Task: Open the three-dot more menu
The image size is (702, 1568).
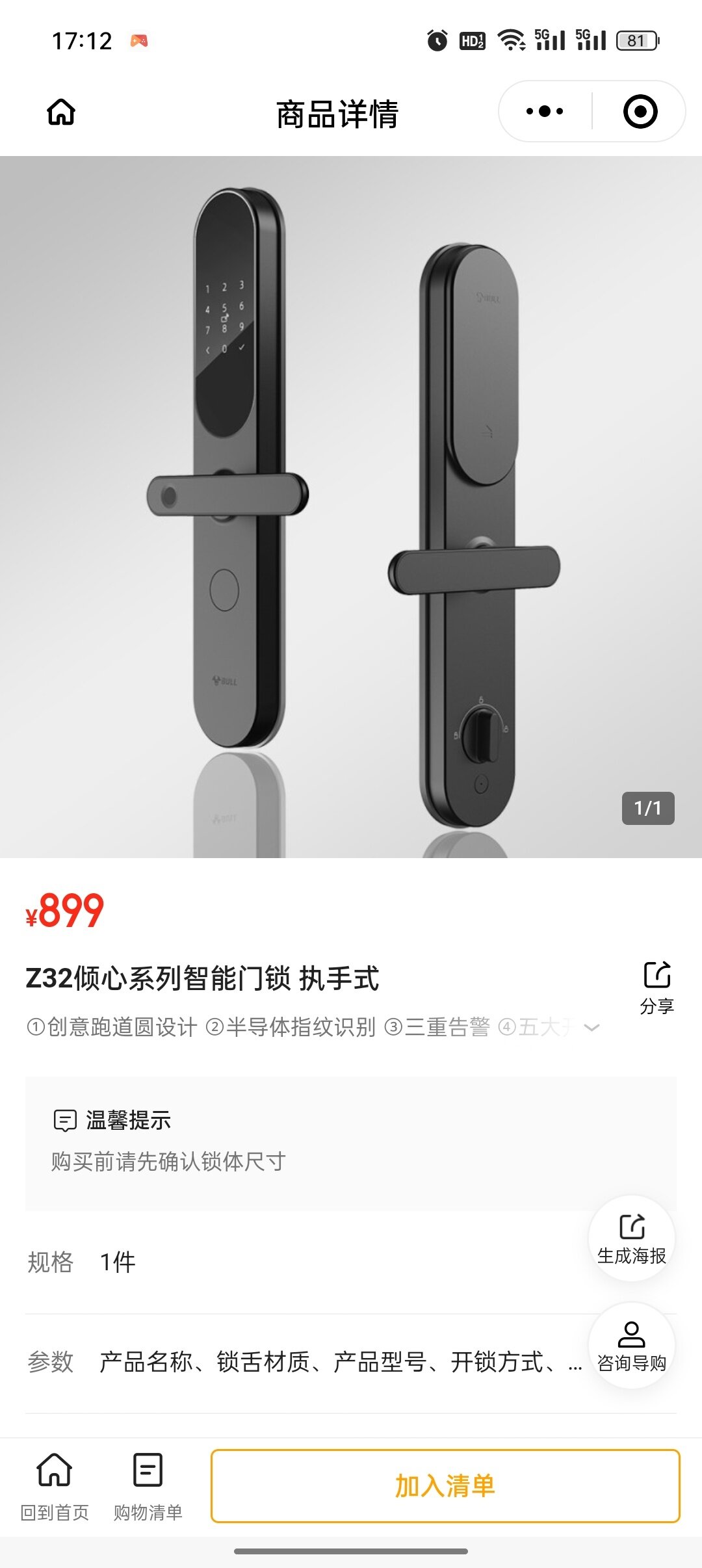Action: 545,111
